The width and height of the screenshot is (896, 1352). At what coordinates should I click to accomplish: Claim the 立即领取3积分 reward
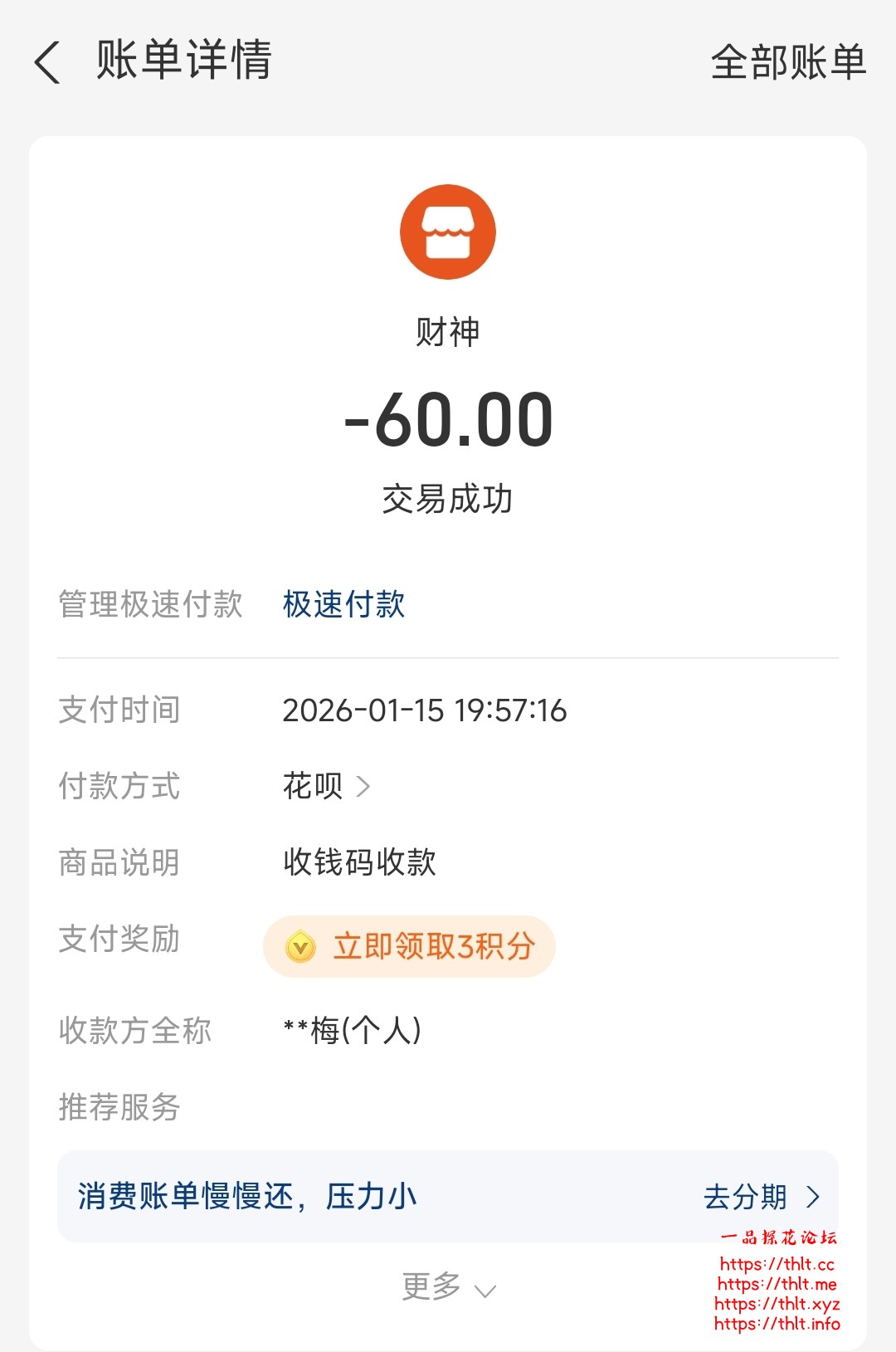click(x=409, y=946)
